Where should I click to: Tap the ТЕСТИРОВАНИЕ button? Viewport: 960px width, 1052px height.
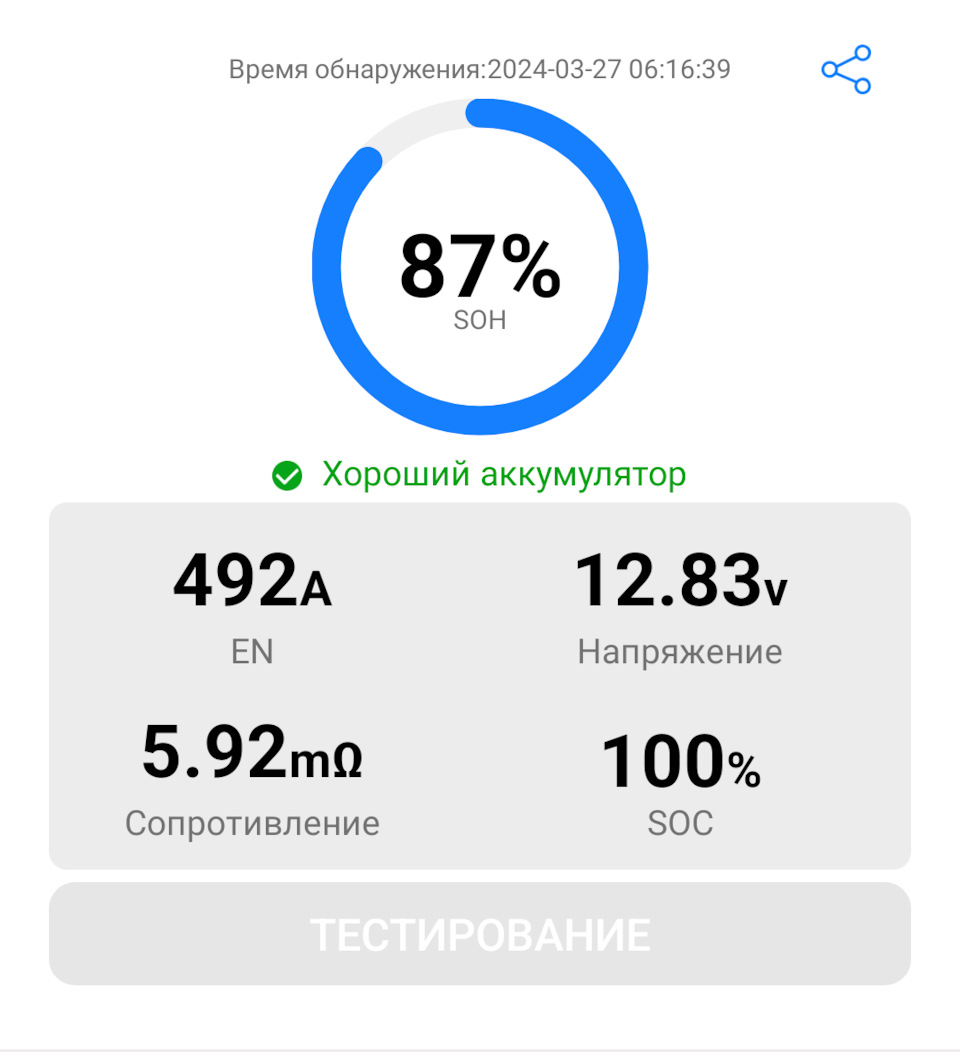pyautogui.click(x=480, y=934)
